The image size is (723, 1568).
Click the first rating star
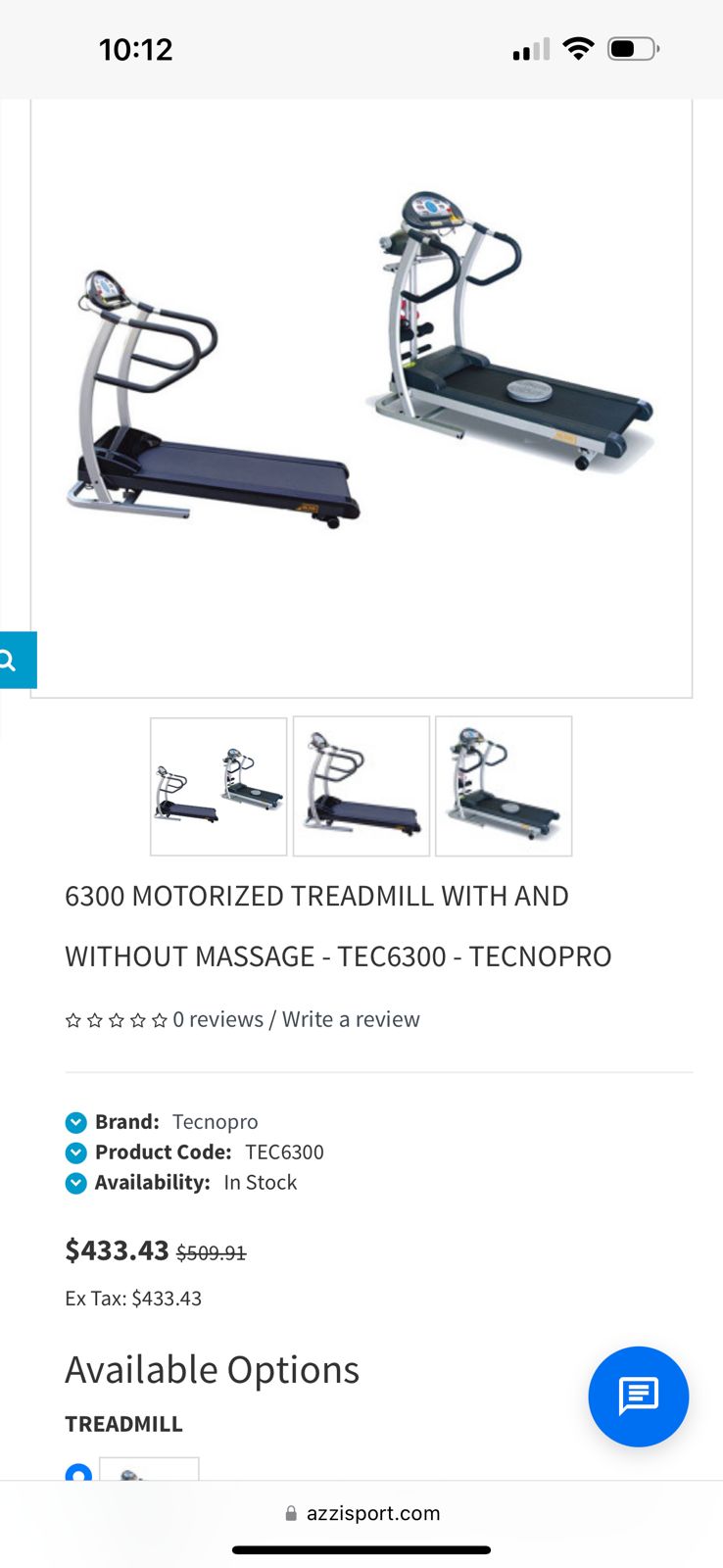click(72, 1019)
